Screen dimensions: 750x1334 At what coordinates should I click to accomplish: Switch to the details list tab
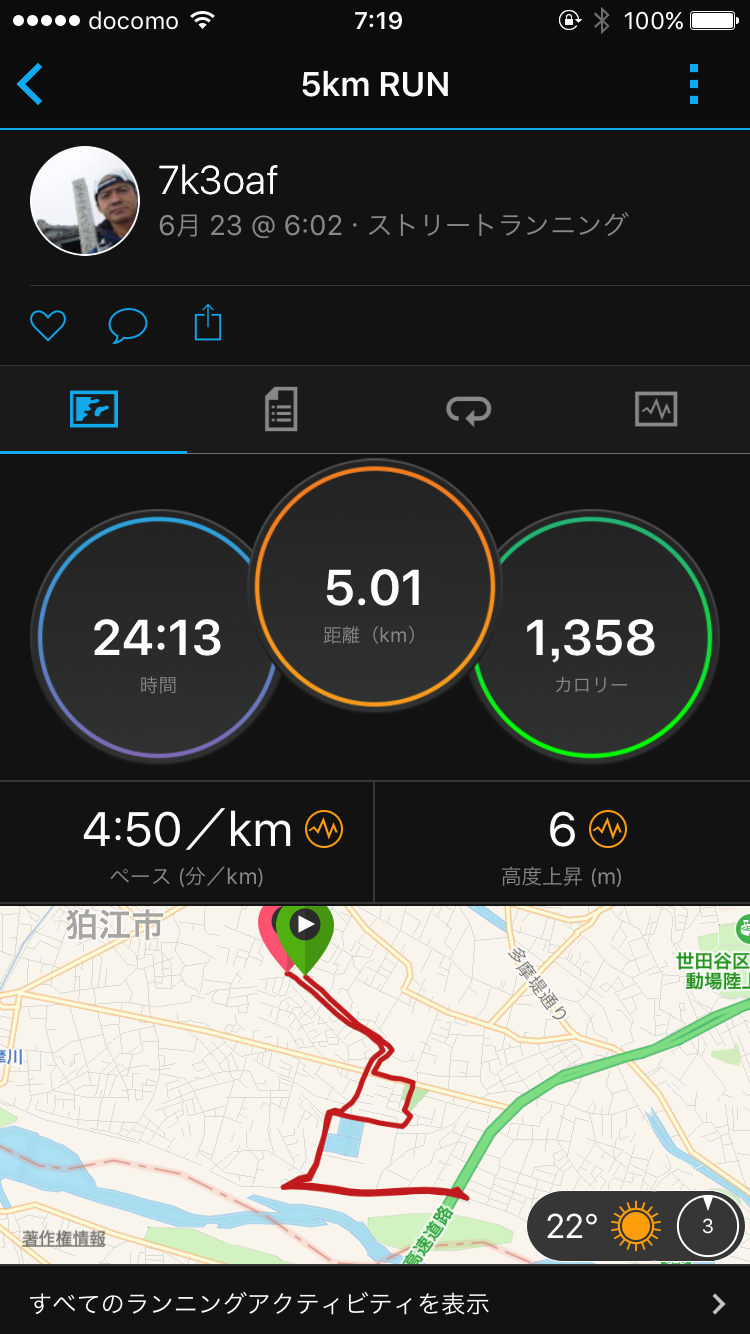tap(281, 409)
